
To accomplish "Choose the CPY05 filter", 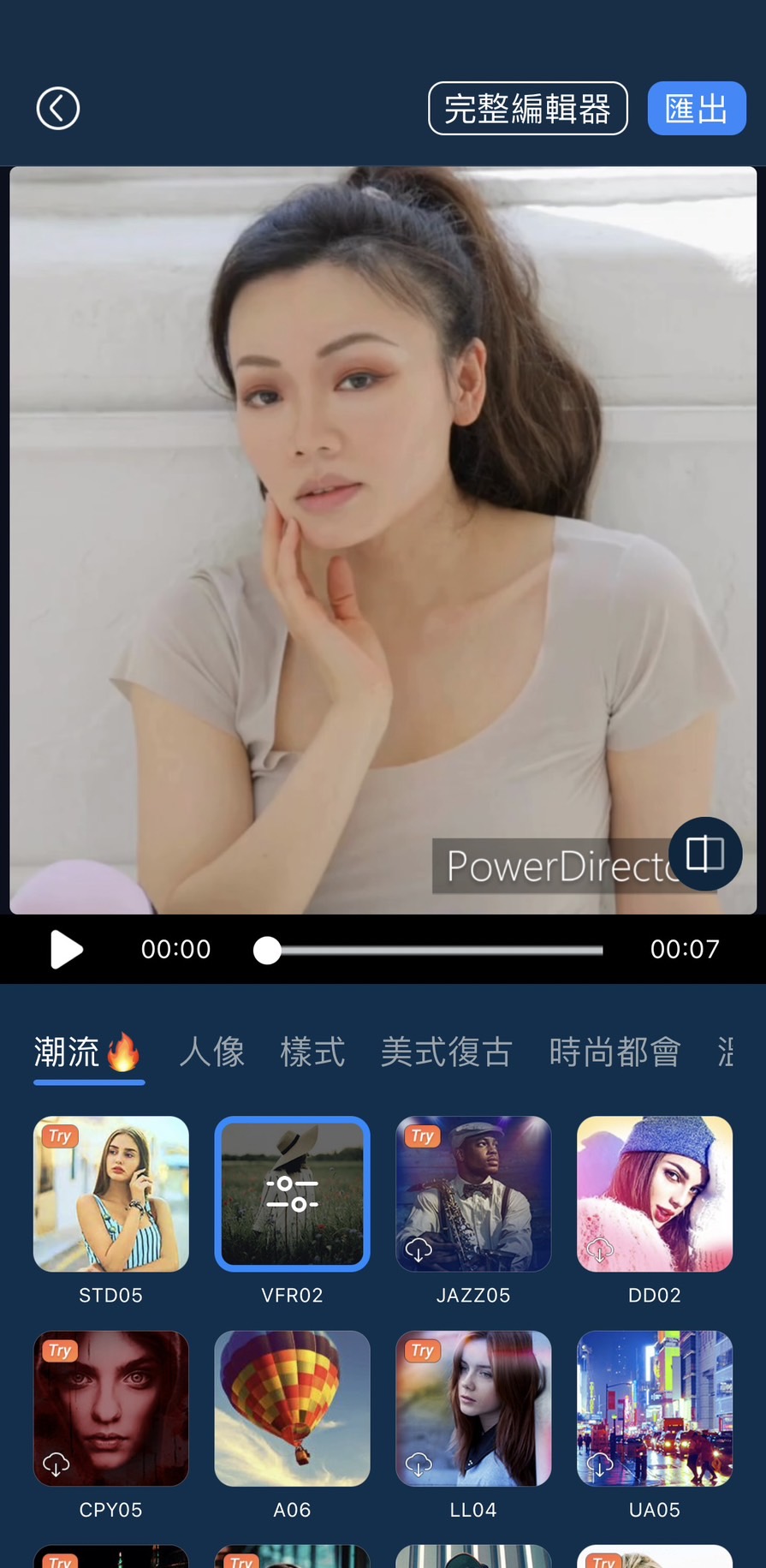I will pos(111,1408).
